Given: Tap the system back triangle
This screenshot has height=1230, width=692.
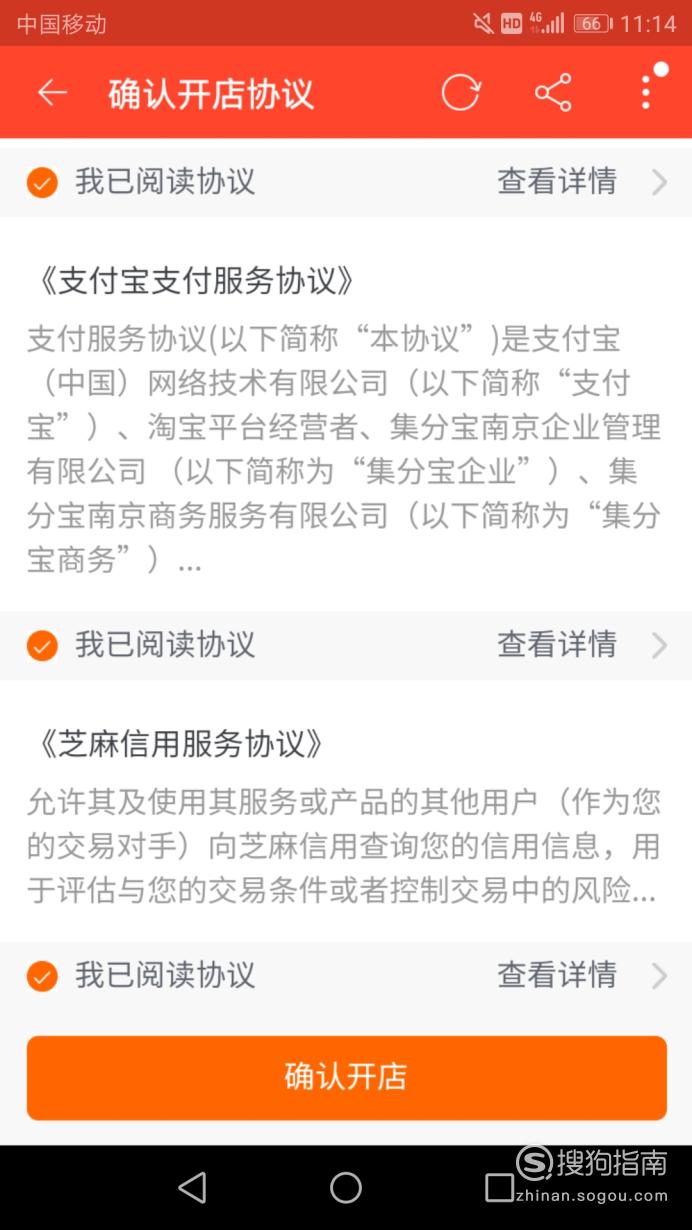Looking at the screenshot, I should [192, 1188].
